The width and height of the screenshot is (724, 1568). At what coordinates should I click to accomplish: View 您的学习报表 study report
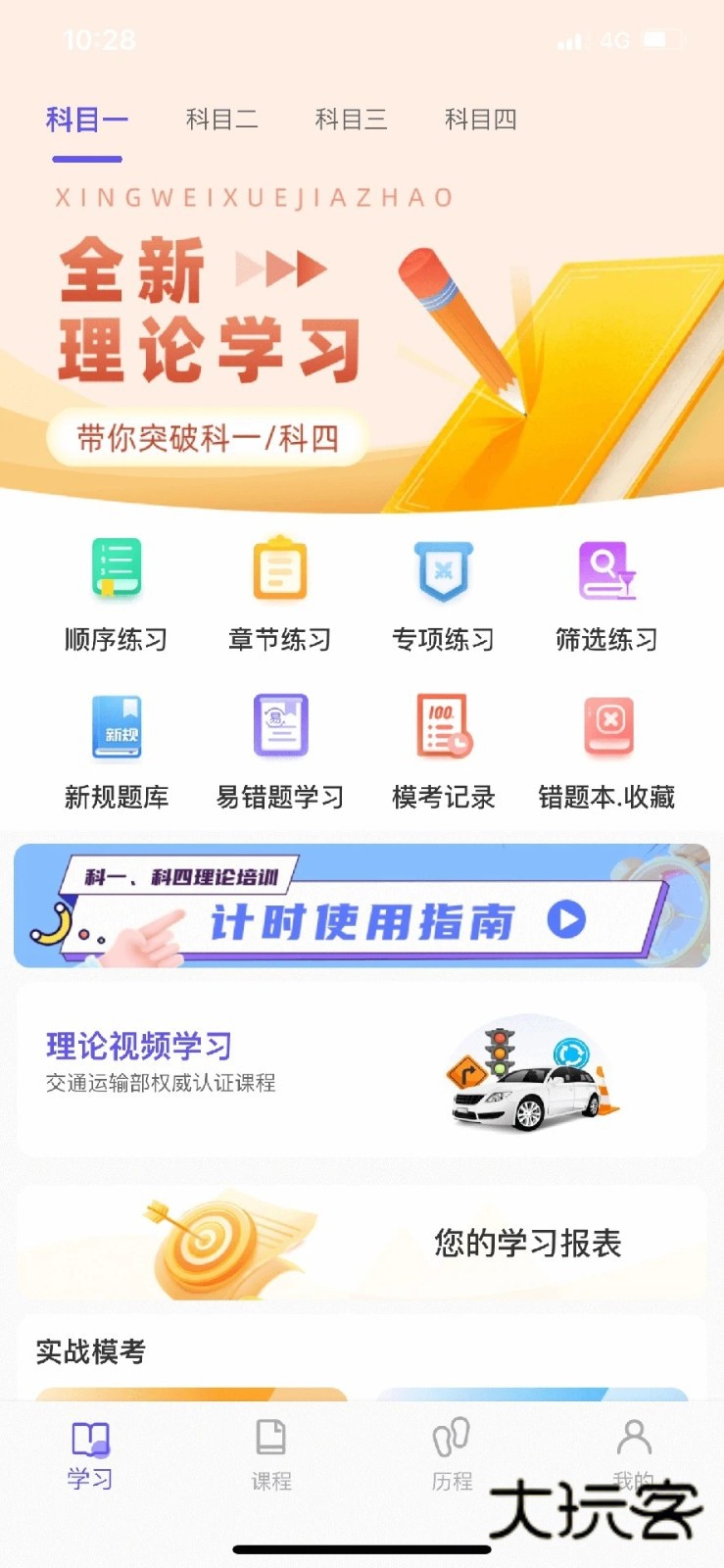coord(362,1243)
